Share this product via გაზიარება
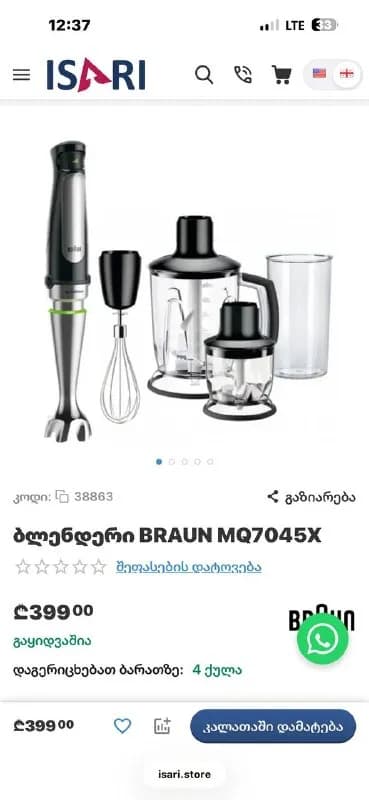Screen dimensions: 369x800 pos(311,497)
